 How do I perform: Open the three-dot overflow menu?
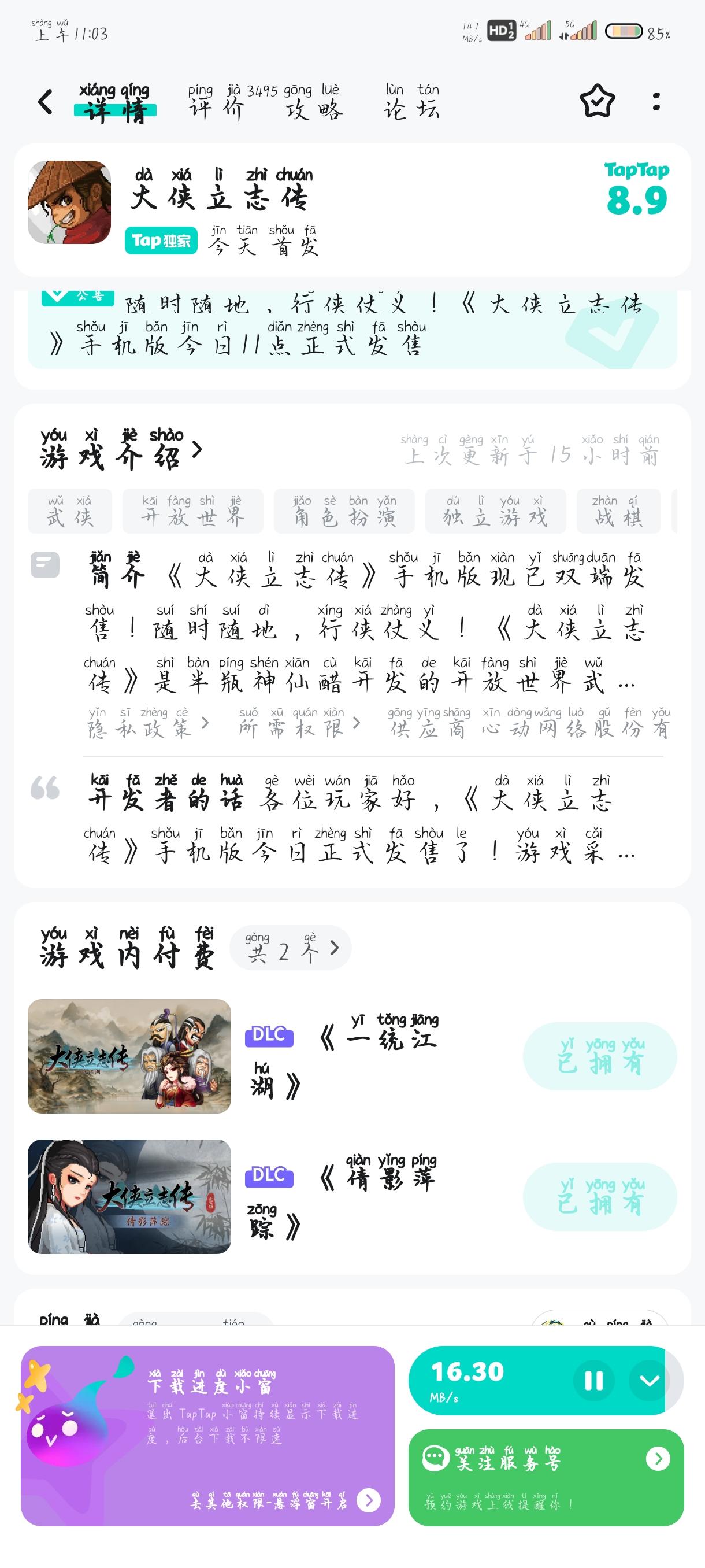pyautogui.click(x=656, y=102)
